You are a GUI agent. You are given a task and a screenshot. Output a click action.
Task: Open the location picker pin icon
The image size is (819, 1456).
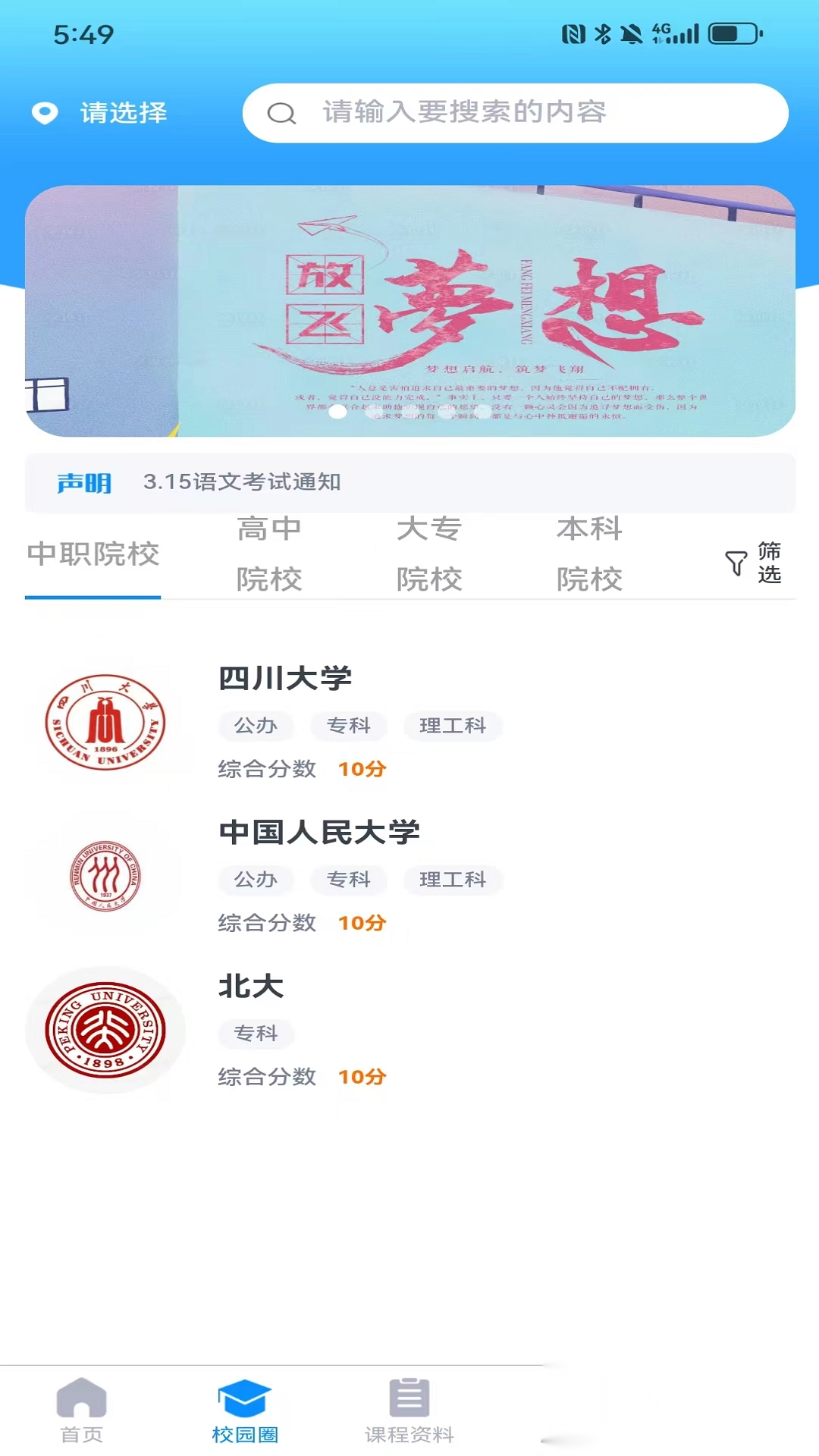[x=45, y=112]
